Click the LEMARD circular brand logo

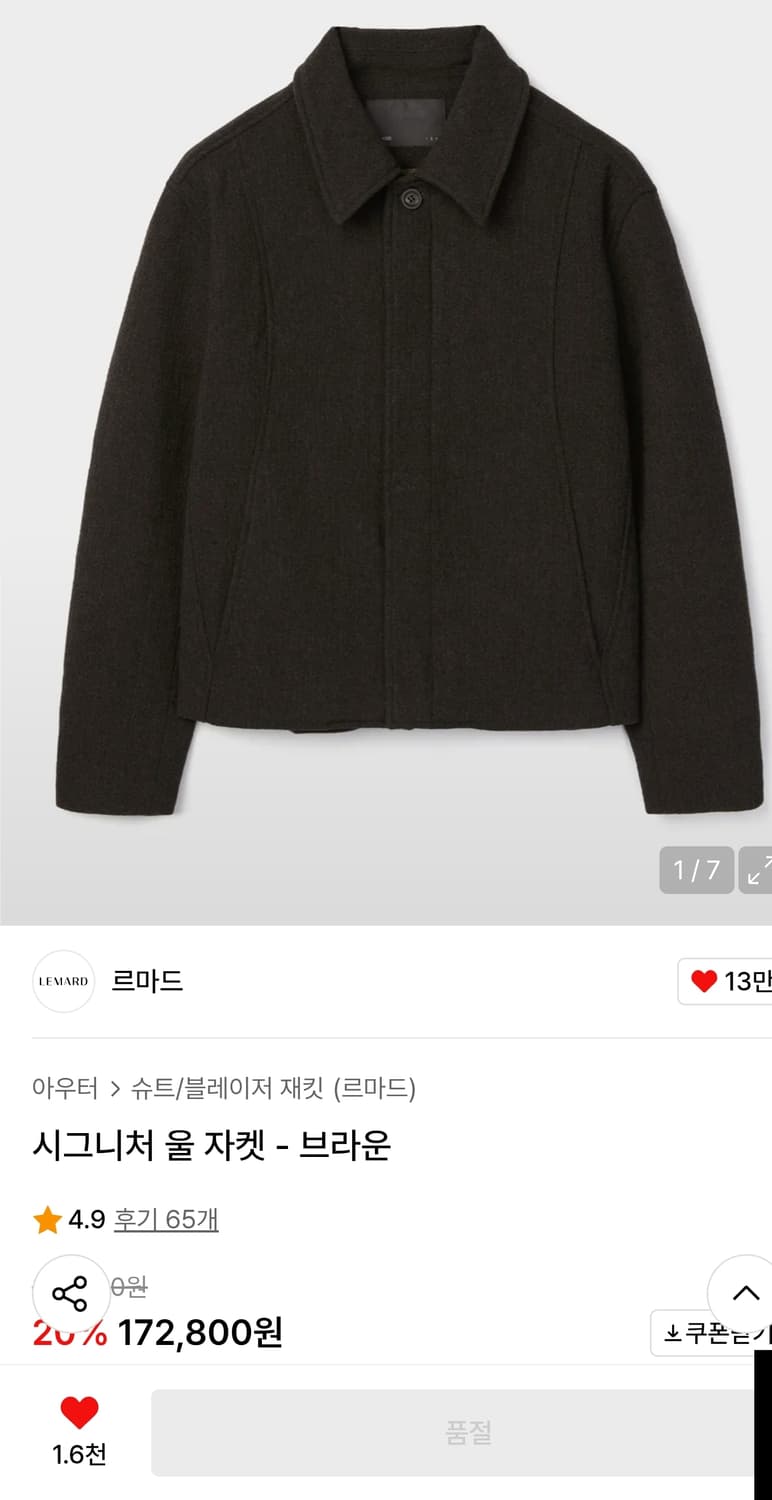tap(63, 983)
